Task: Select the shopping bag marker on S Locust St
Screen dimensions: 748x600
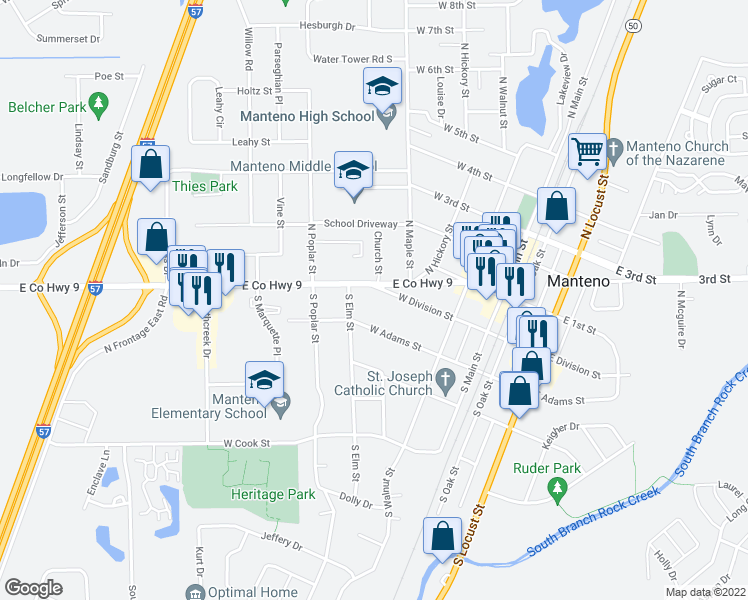Action: pos(442,537)
